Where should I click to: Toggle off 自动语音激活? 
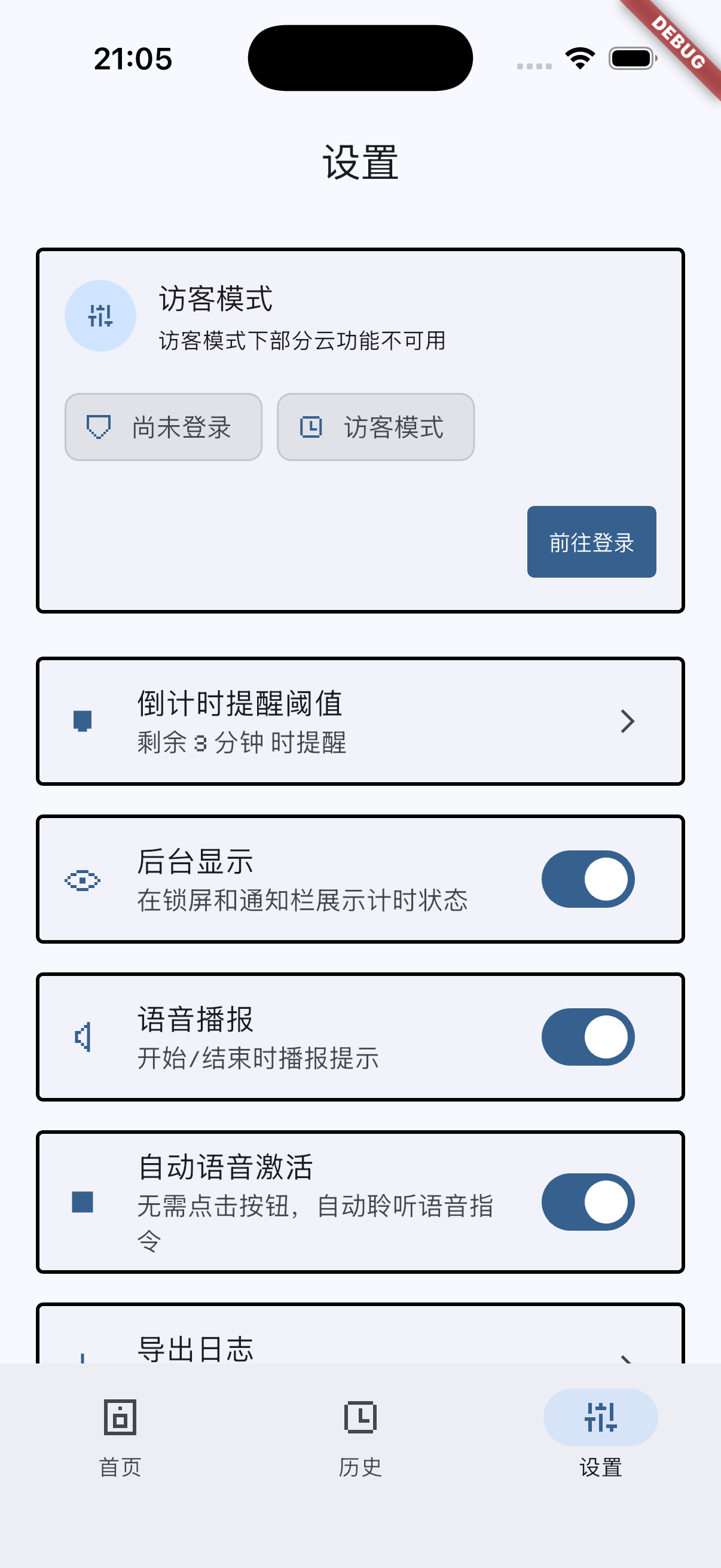(x=587, y=1202)
